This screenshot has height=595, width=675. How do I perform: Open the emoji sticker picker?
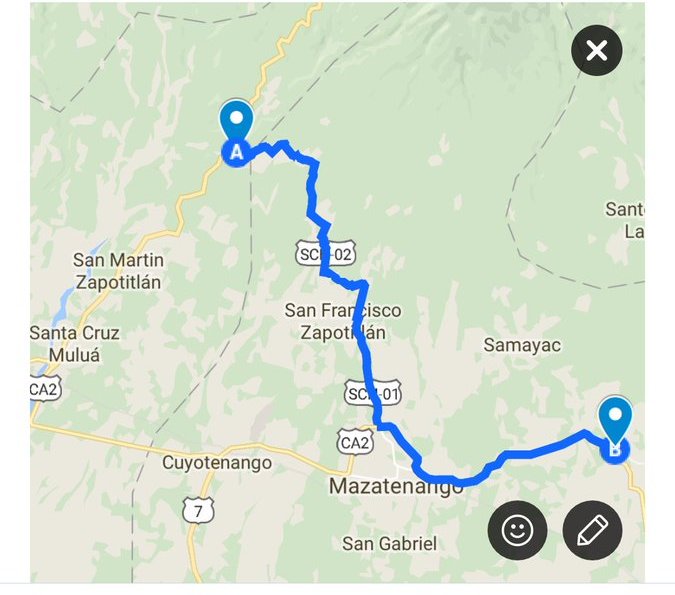pyautogui.click(x=517, y=529)
